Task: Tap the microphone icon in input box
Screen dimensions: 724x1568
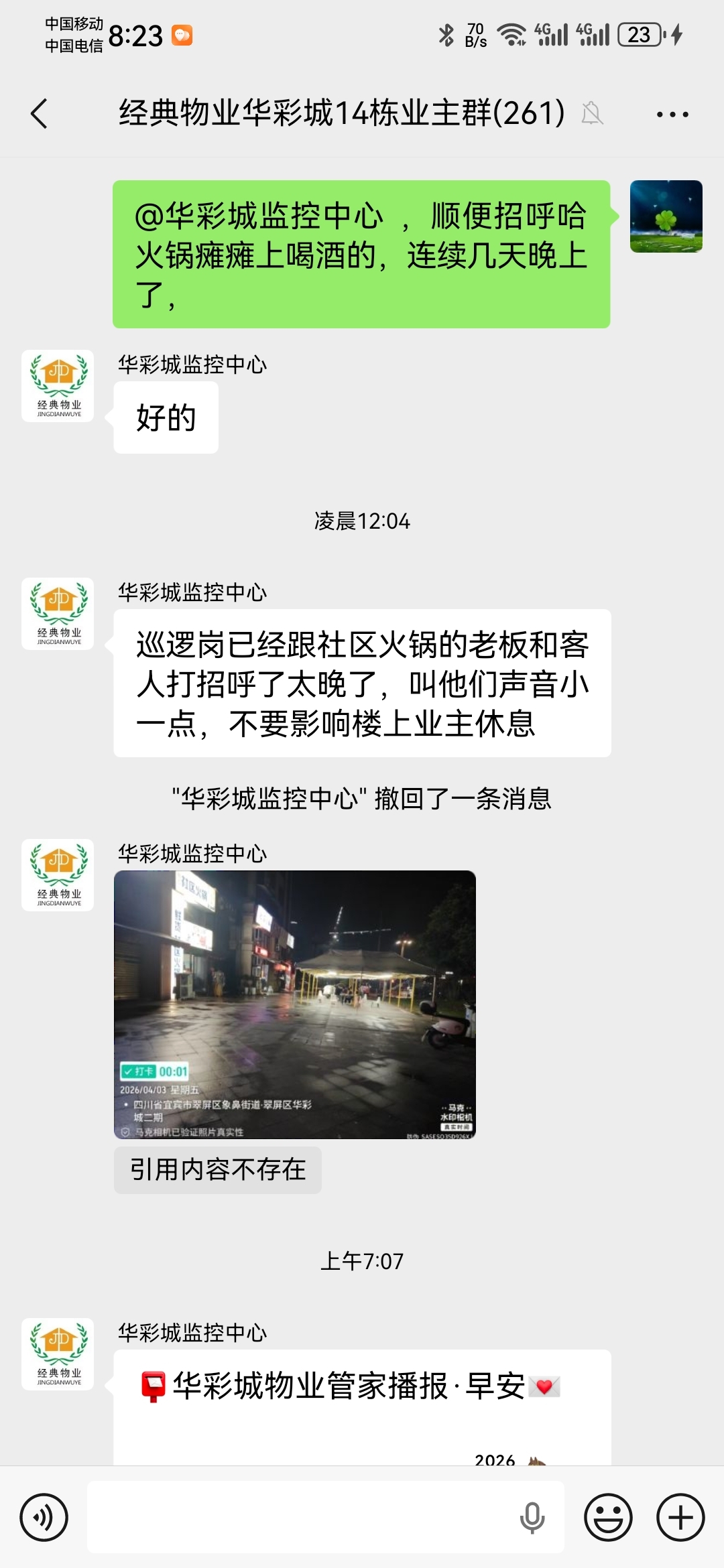Action: point(532,1517)
